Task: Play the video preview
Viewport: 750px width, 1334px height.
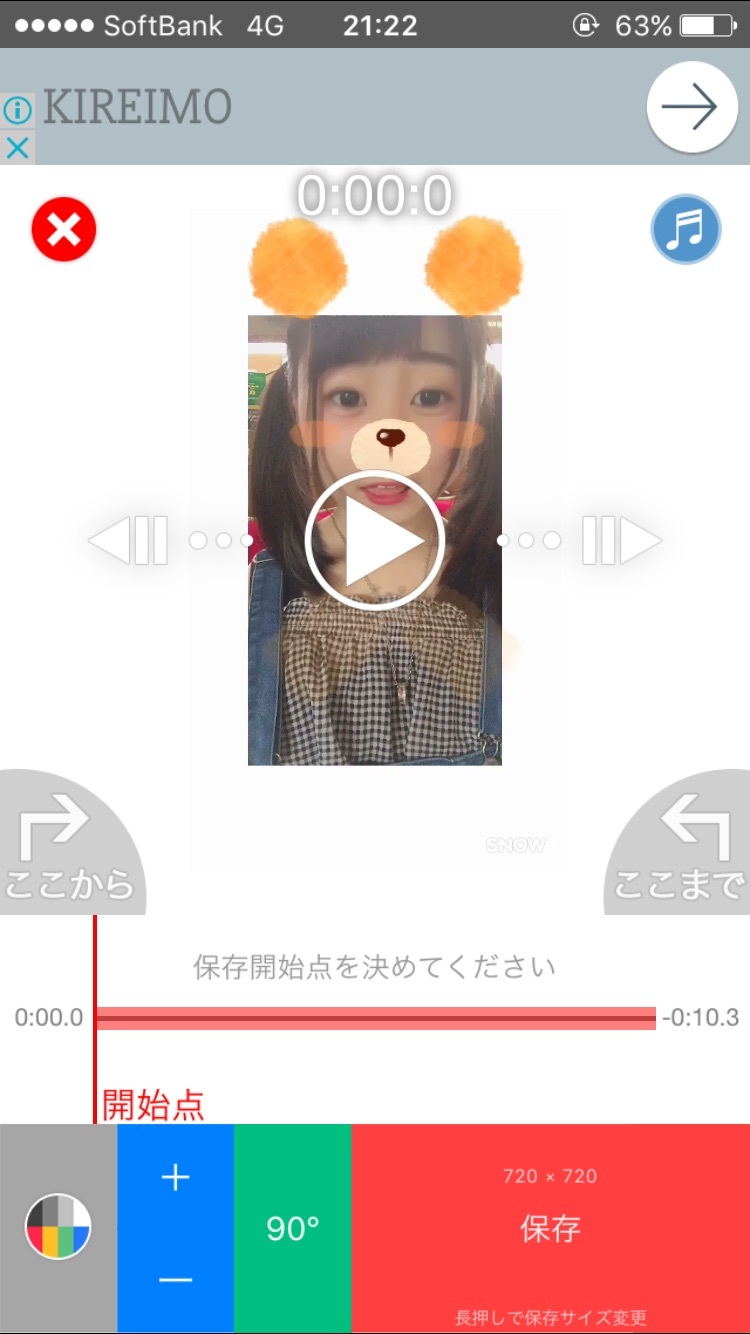Action: 375,541
